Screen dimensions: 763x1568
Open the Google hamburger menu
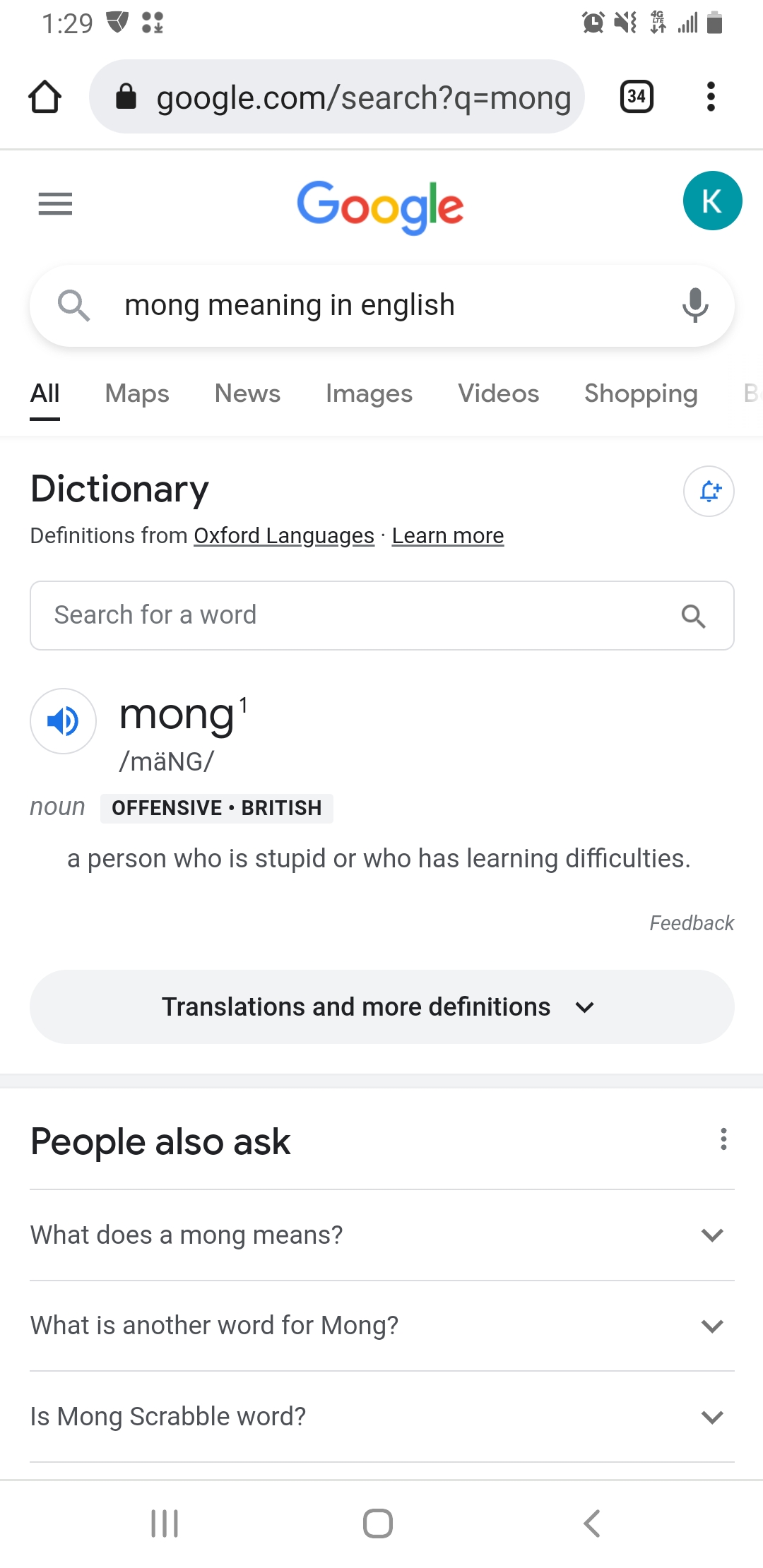(55, 204)
